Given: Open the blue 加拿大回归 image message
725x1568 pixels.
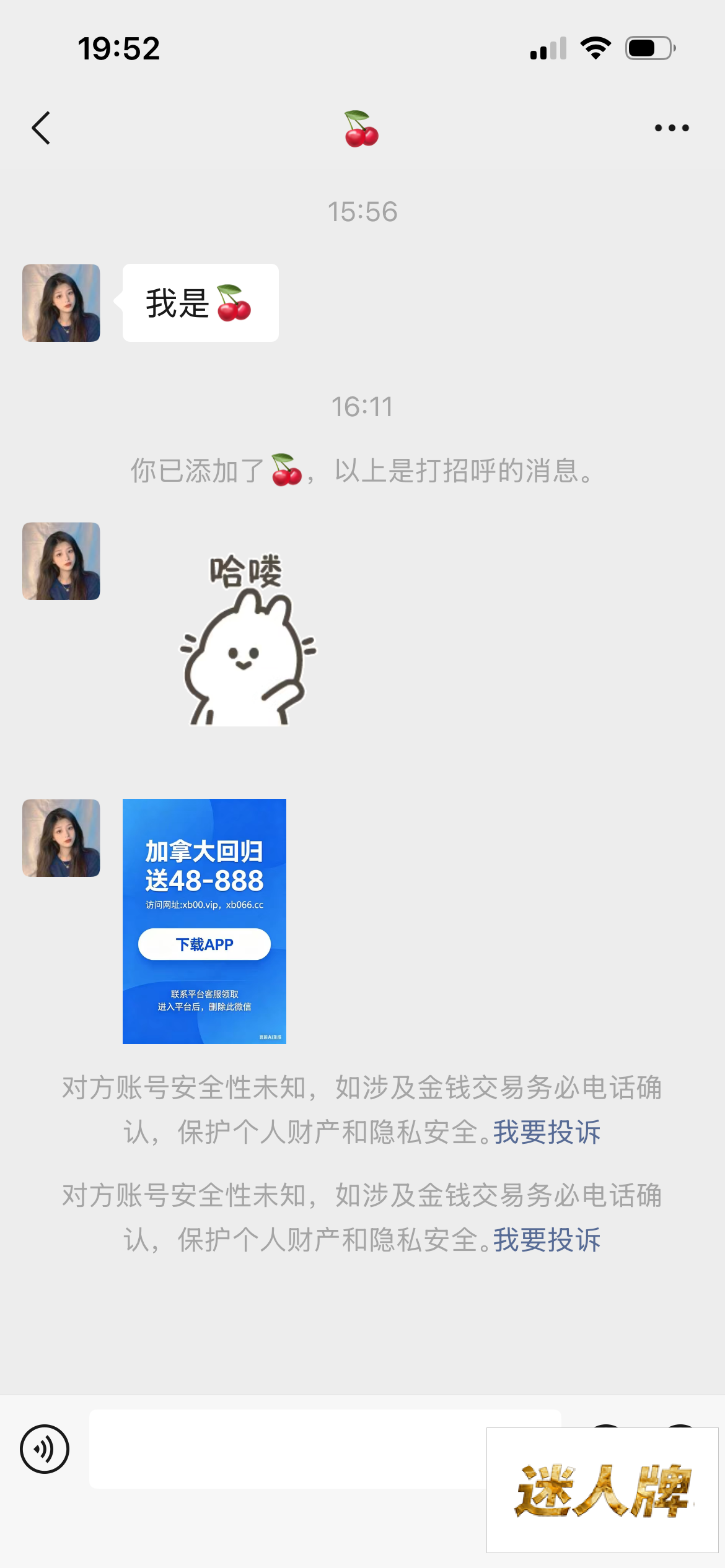Looking at the screenshot, I should (204, 921).
